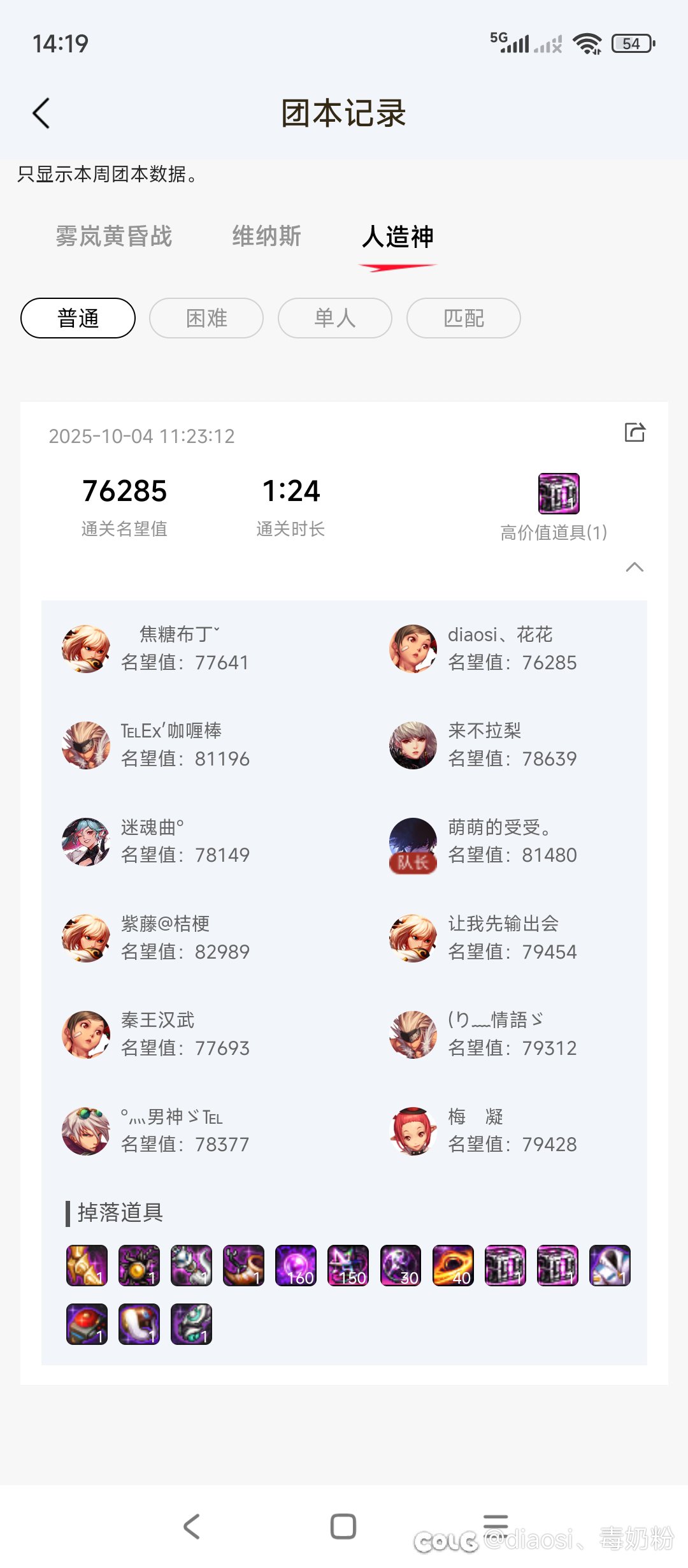Open player 来不拉梨 profile
Image resolution: width=688 pixels, height=1568 pixels.
pos(413,745)
